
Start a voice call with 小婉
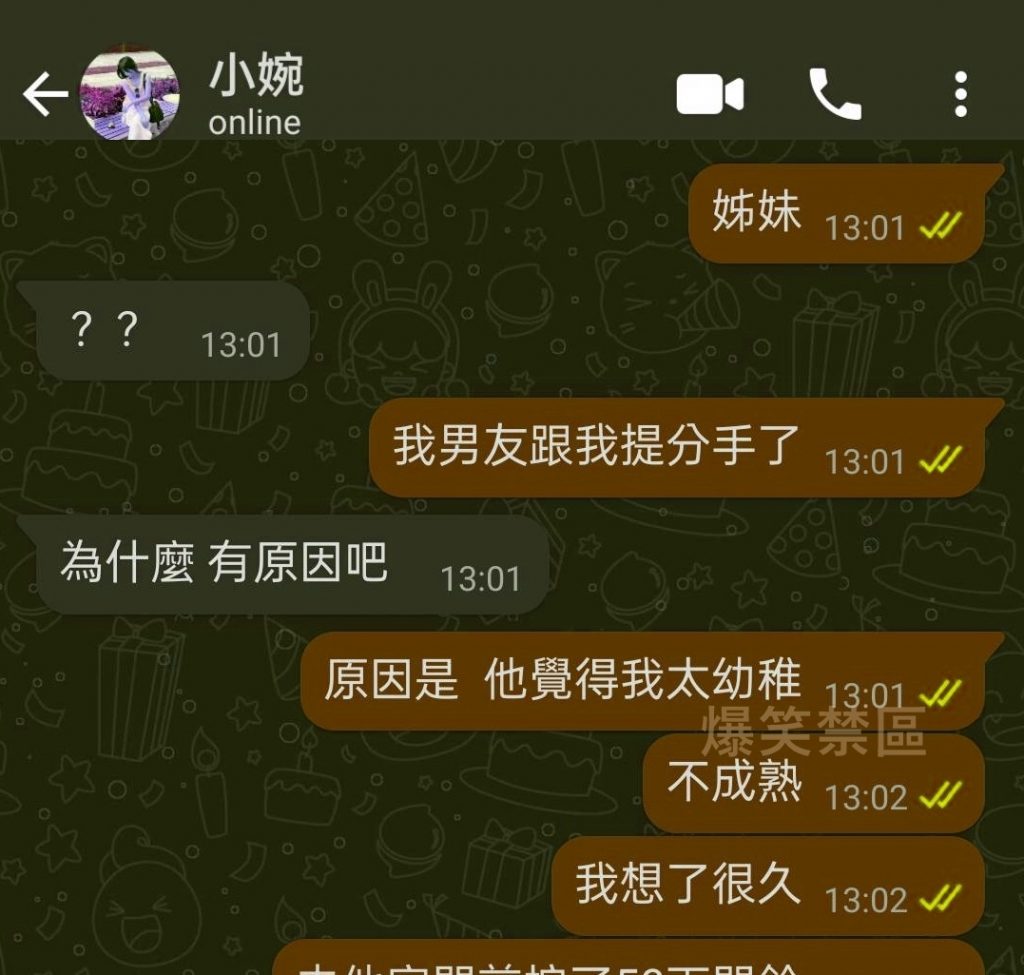(834, 95)
